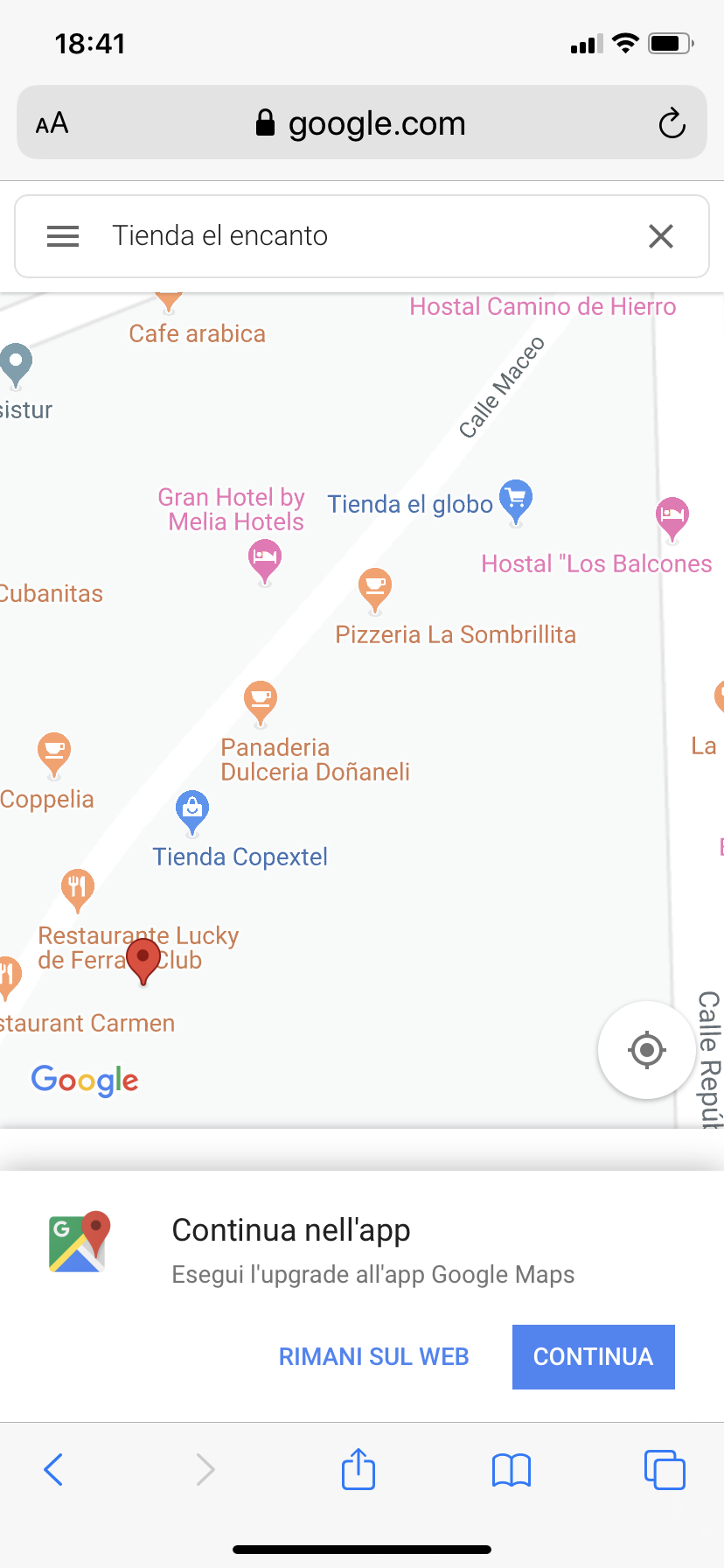
Task: Open the hamburger menu in search bar
Action: coord(63,236)
